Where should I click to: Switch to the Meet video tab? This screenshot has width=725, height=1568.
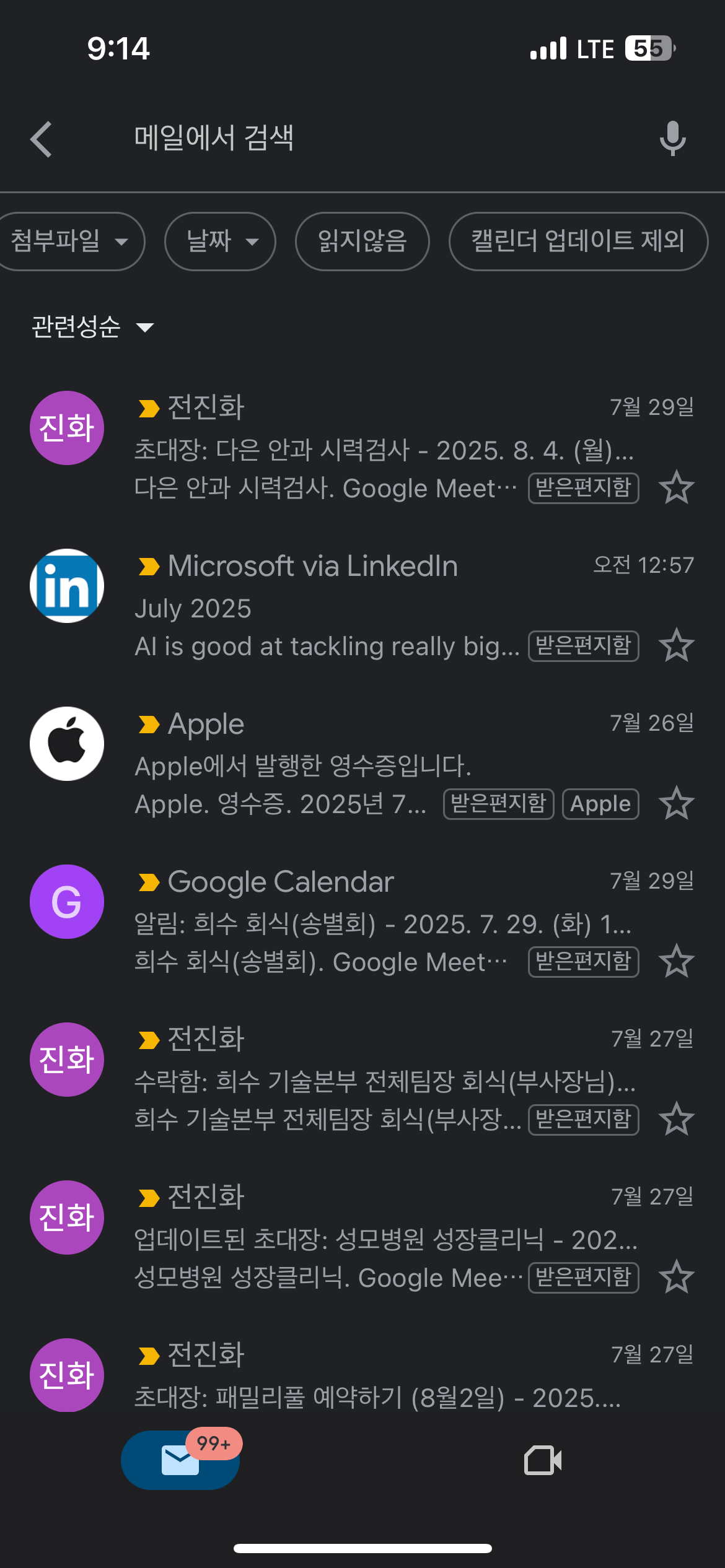tap(543, 1460)
